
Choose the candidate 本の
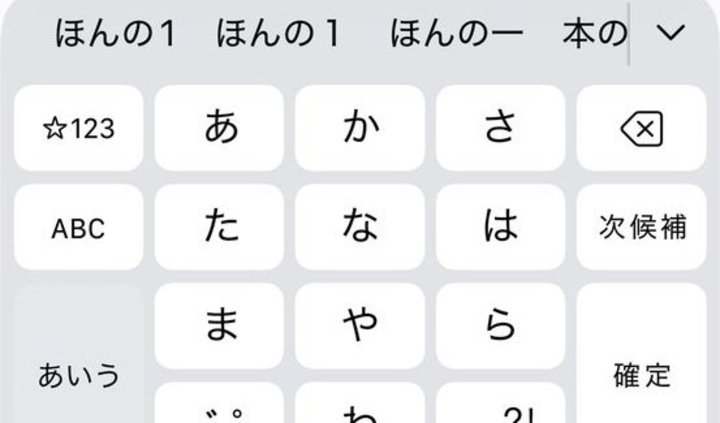595,35
